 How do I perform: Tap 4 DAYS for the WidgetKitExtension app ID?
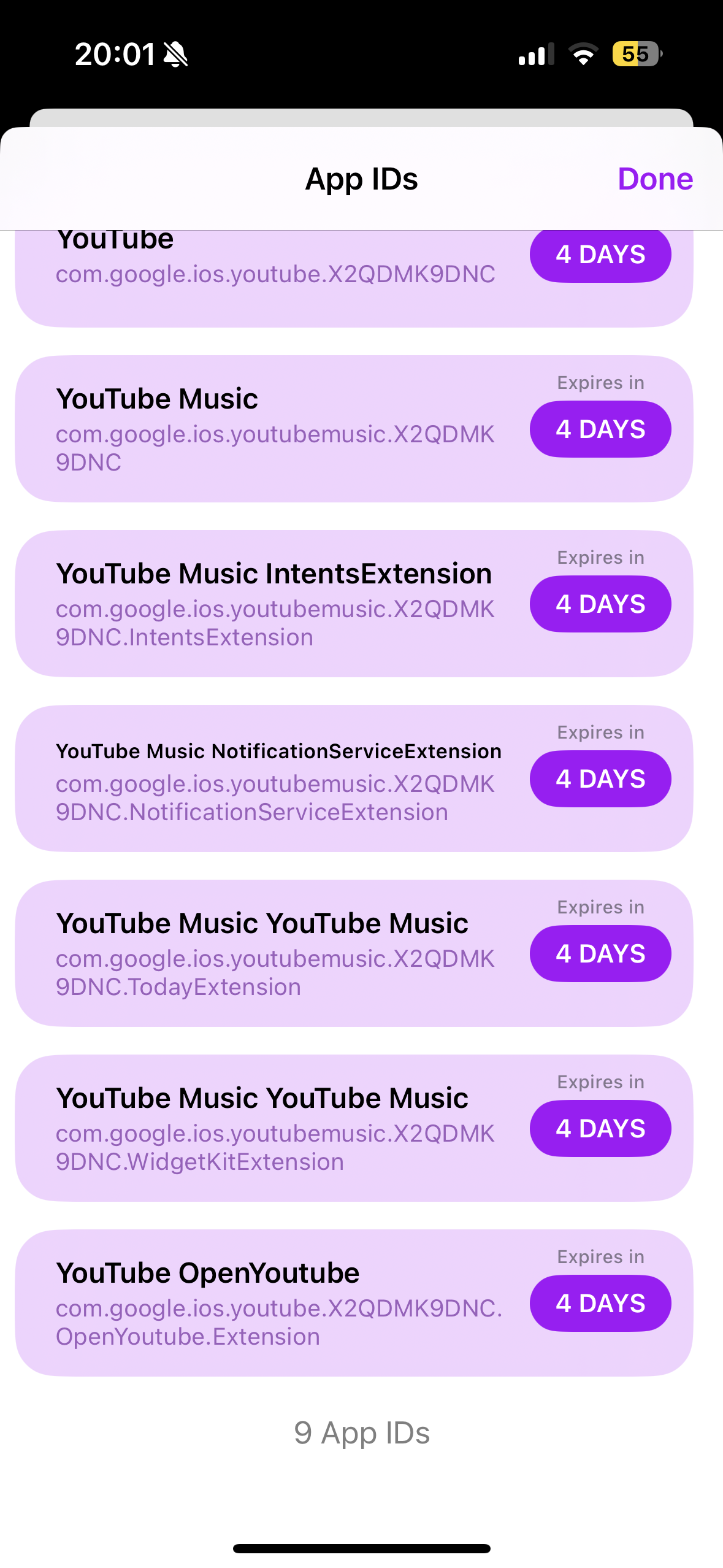(x=600, y=1128)
